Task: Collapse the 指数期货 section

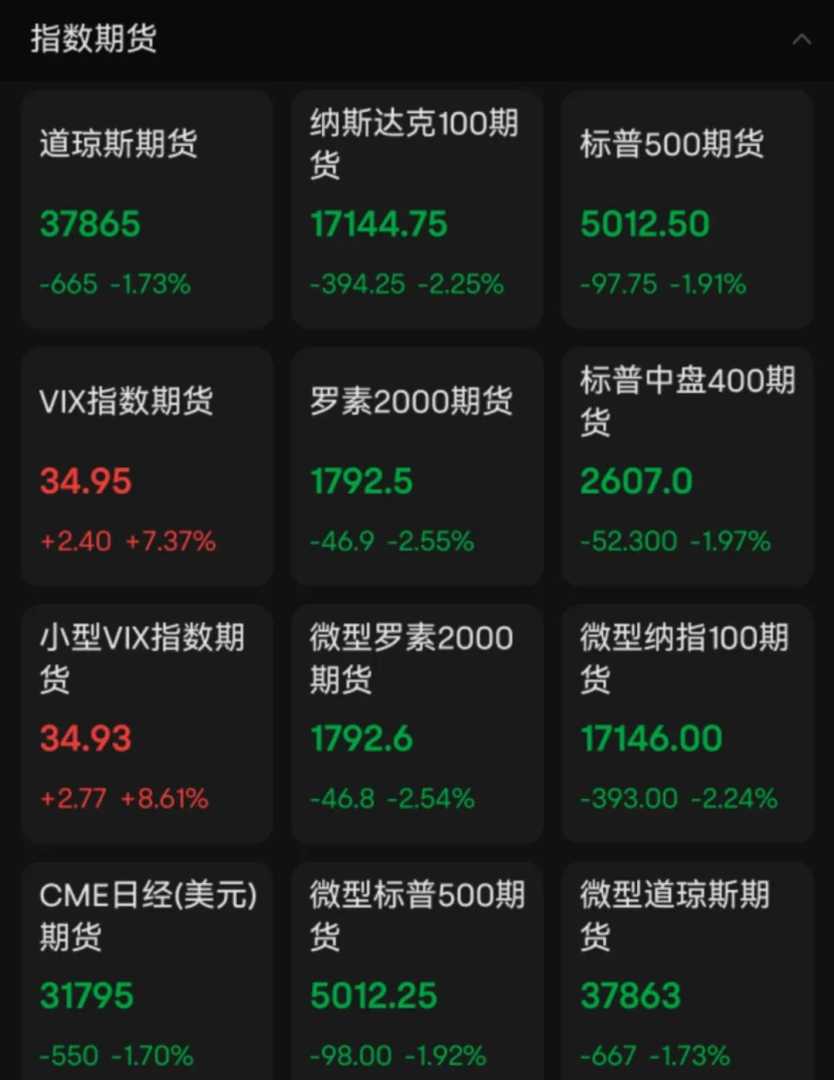Action: [x=801, y=40]
